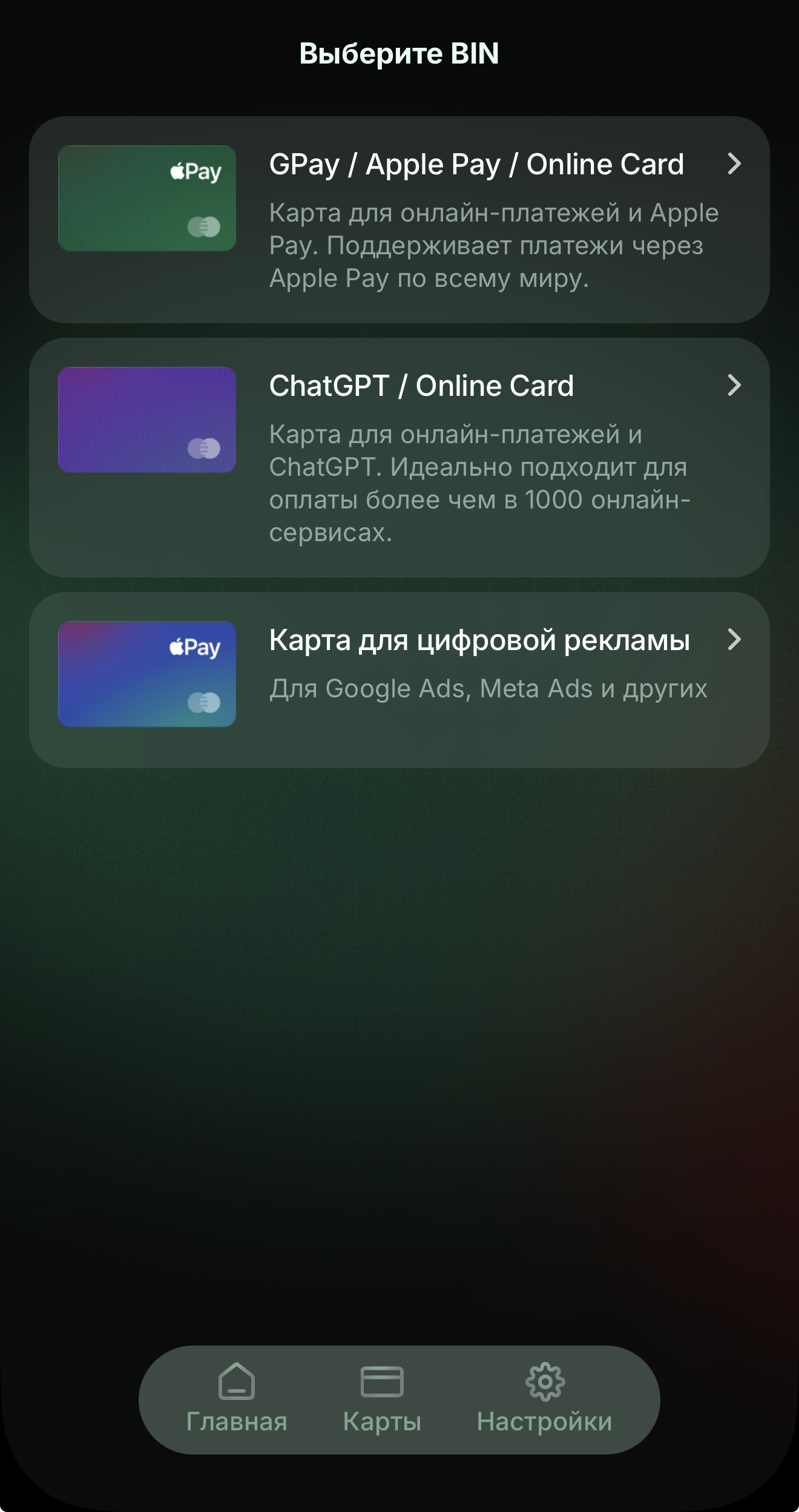Expand the ChatGPT / Online Card option
This screenshot has width=799, height=1512.
[x=735, y=386]
